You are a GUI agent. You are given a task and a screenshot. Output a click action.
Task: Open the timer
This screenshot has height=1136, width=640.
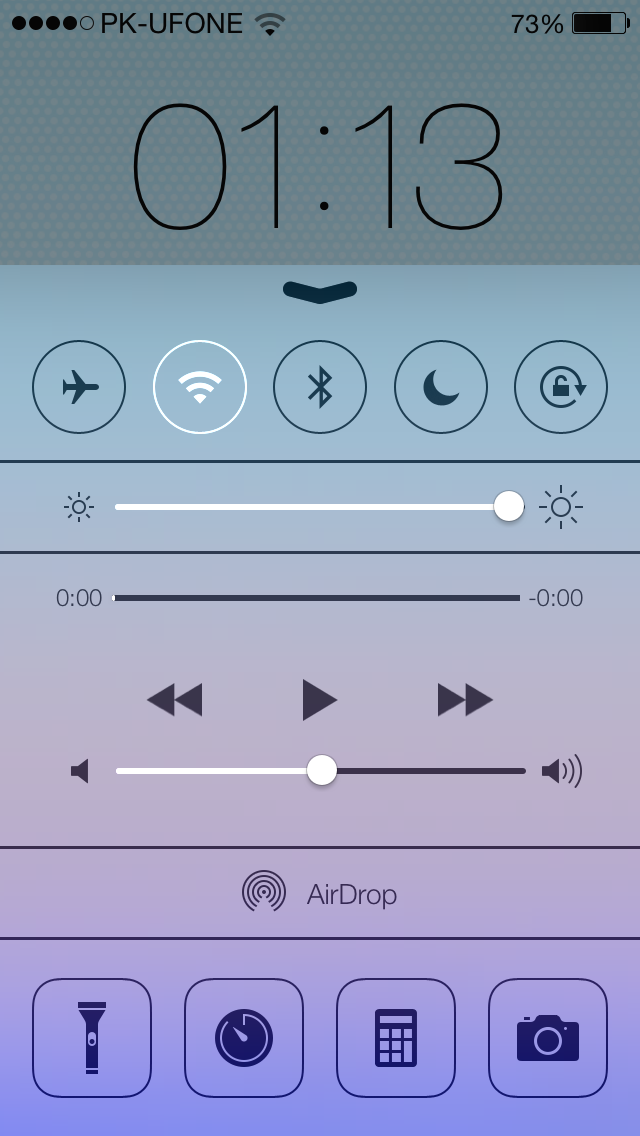point(244,1037)
